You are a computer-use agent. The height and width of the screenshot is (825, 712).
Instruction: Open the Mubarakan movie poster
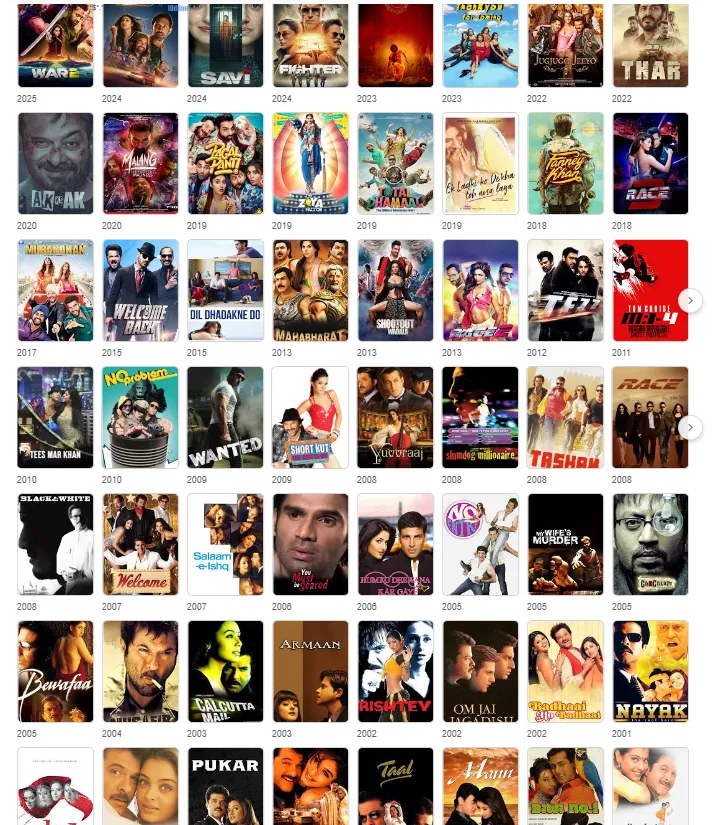[55, 290]
